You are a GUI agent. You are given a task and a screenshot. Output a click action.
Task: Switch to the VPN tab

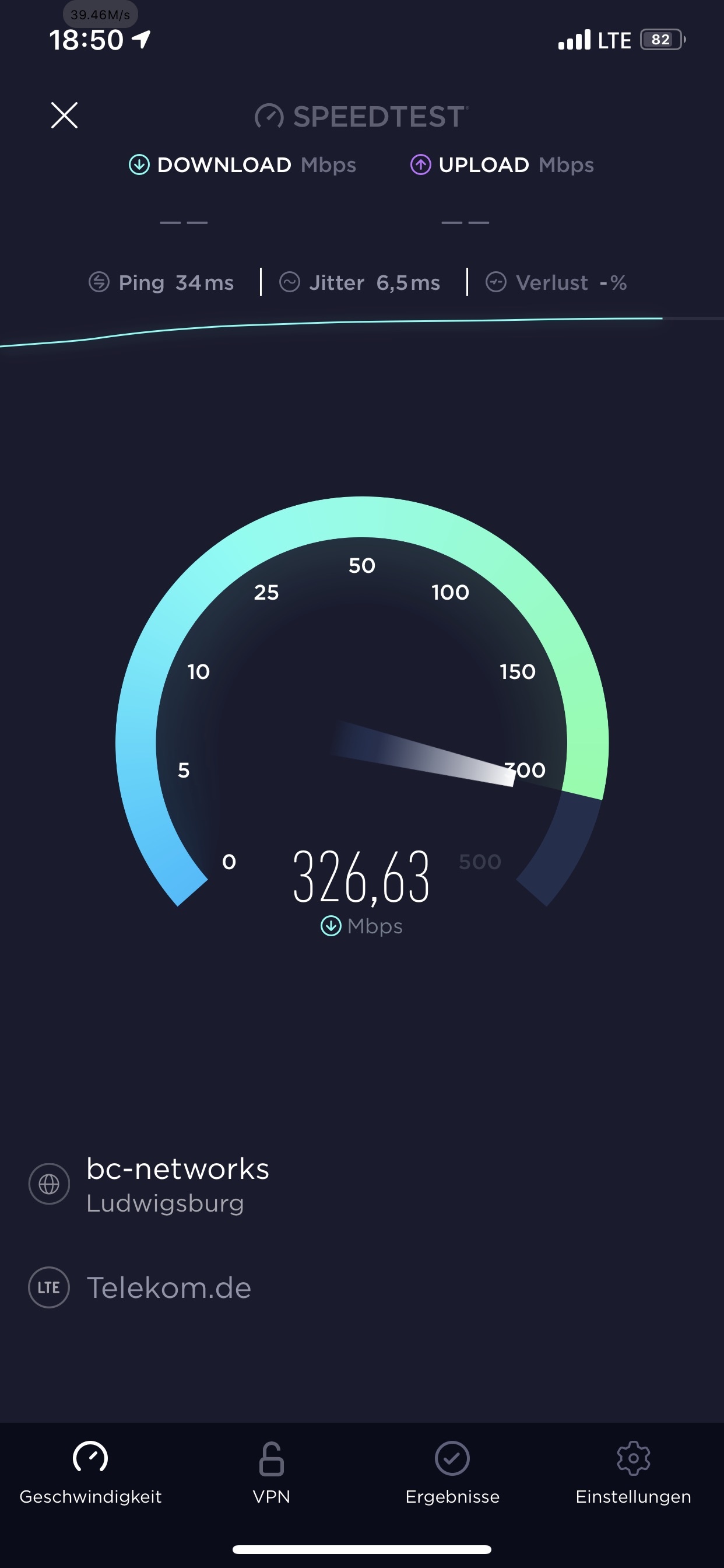[x=271, y=1472]
